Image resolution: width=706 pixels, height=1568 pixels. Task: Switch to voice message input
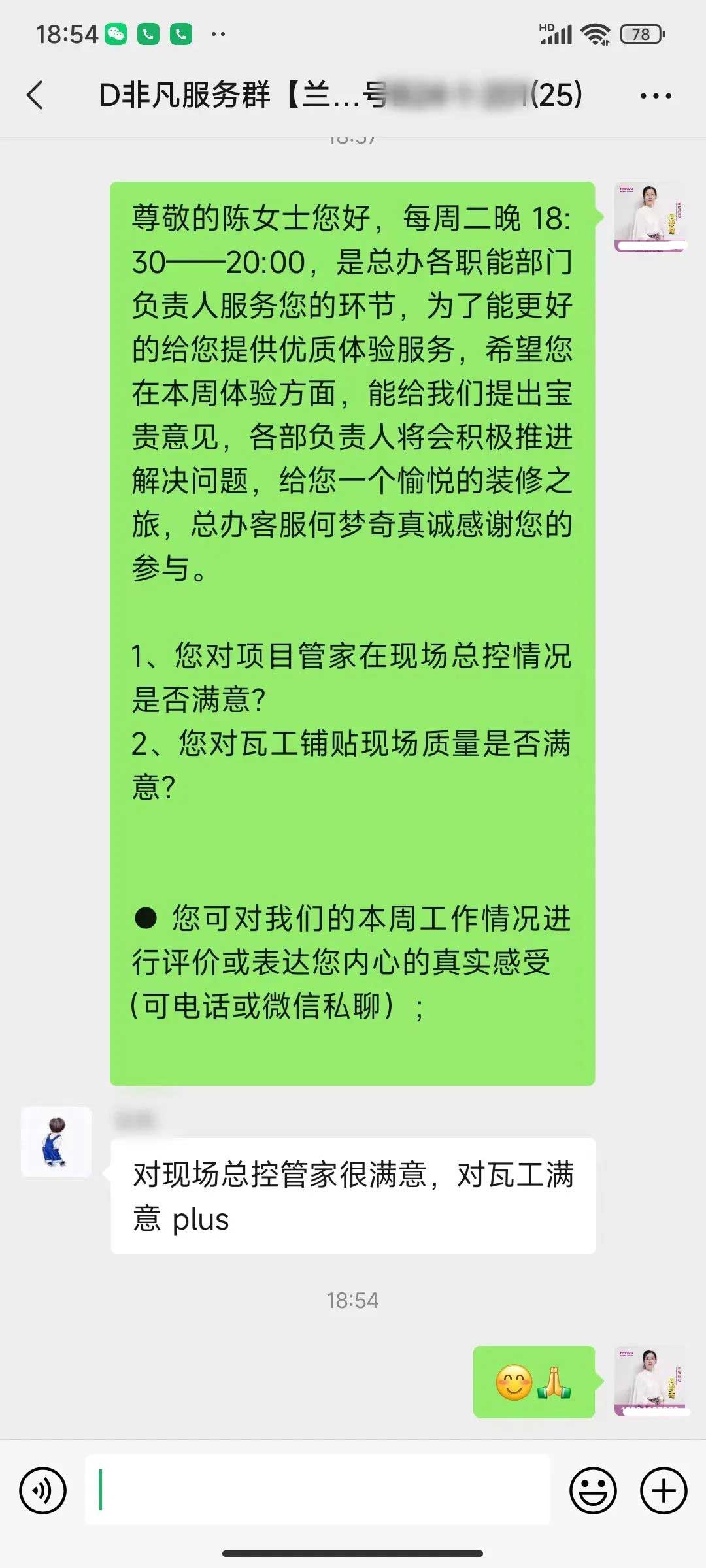click(x=43, y=1491)
